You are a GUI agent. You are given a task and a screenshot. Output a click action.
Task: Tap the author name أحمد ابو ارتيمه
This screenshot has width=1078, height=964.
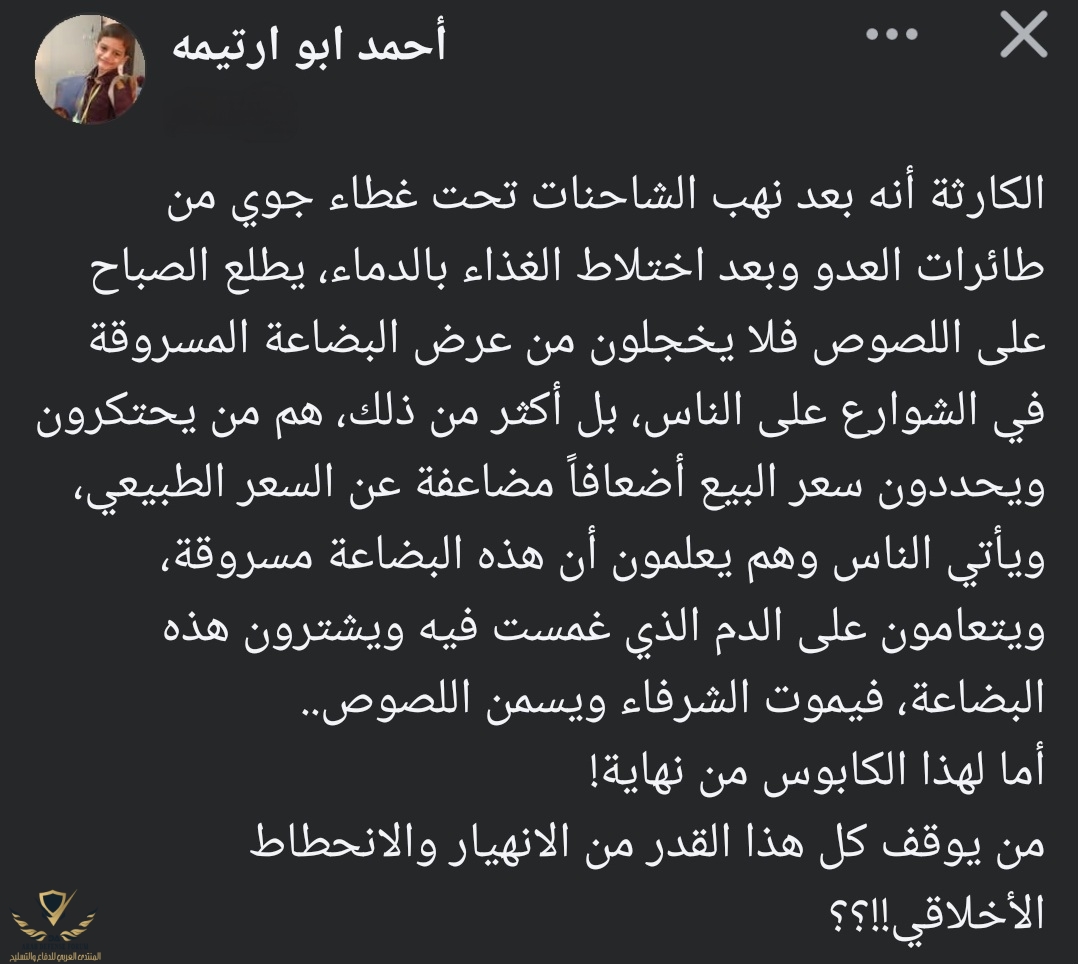[310, 44]
